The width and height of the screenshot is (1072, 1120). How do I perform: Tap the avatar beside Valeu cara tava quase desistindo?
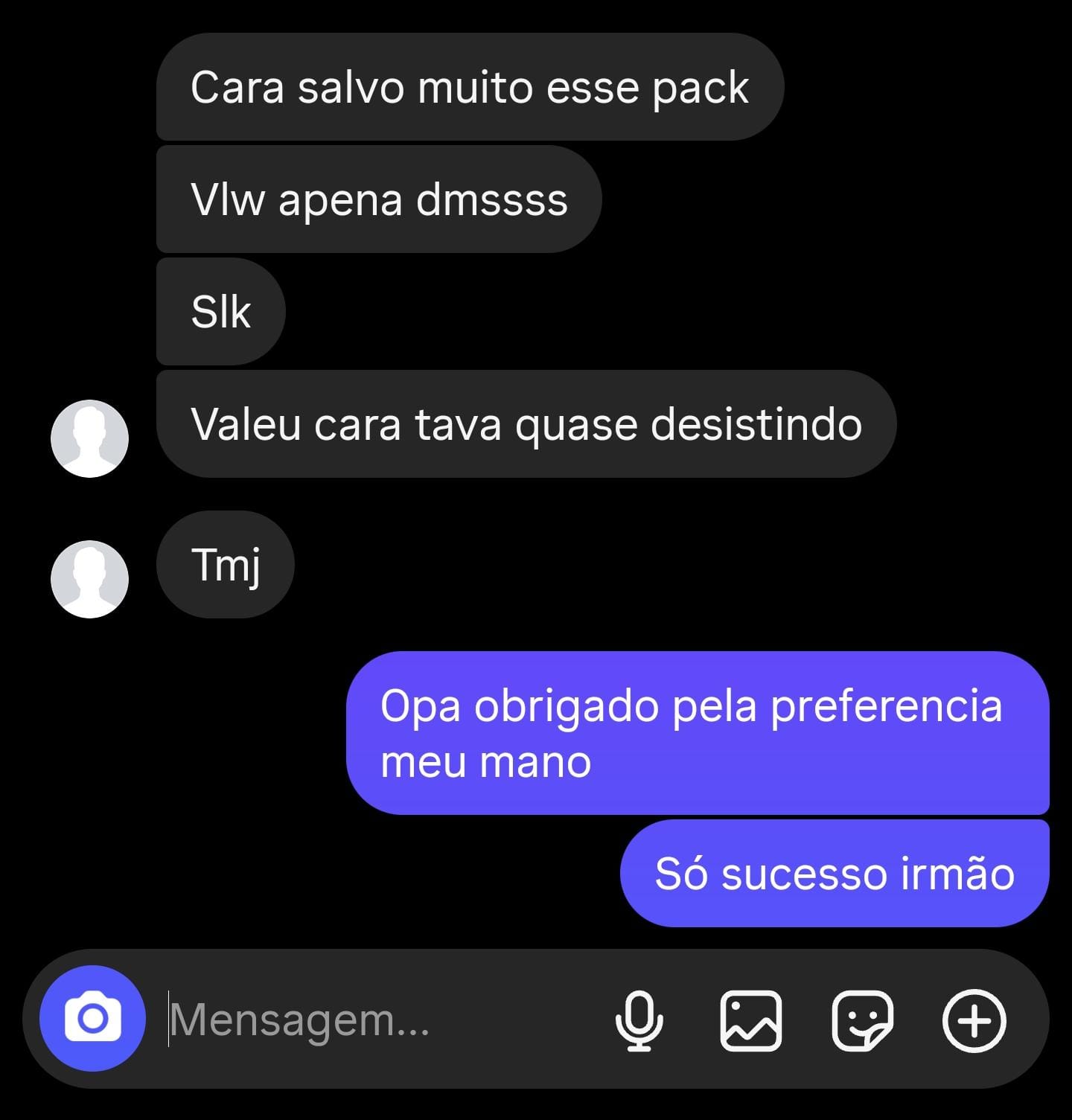(x=89, y=438)
